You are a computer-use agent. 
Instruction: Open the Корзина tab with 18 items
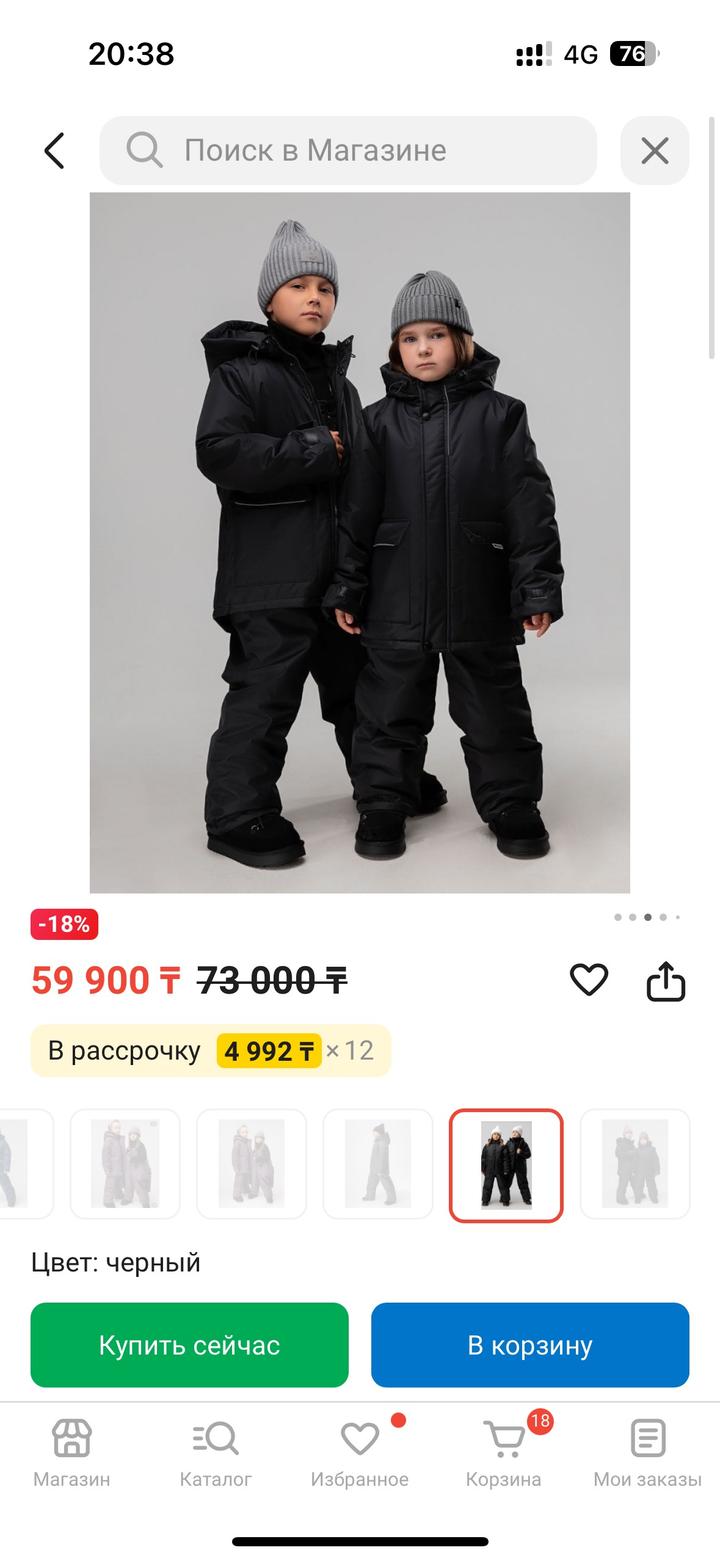(504, 1453)
